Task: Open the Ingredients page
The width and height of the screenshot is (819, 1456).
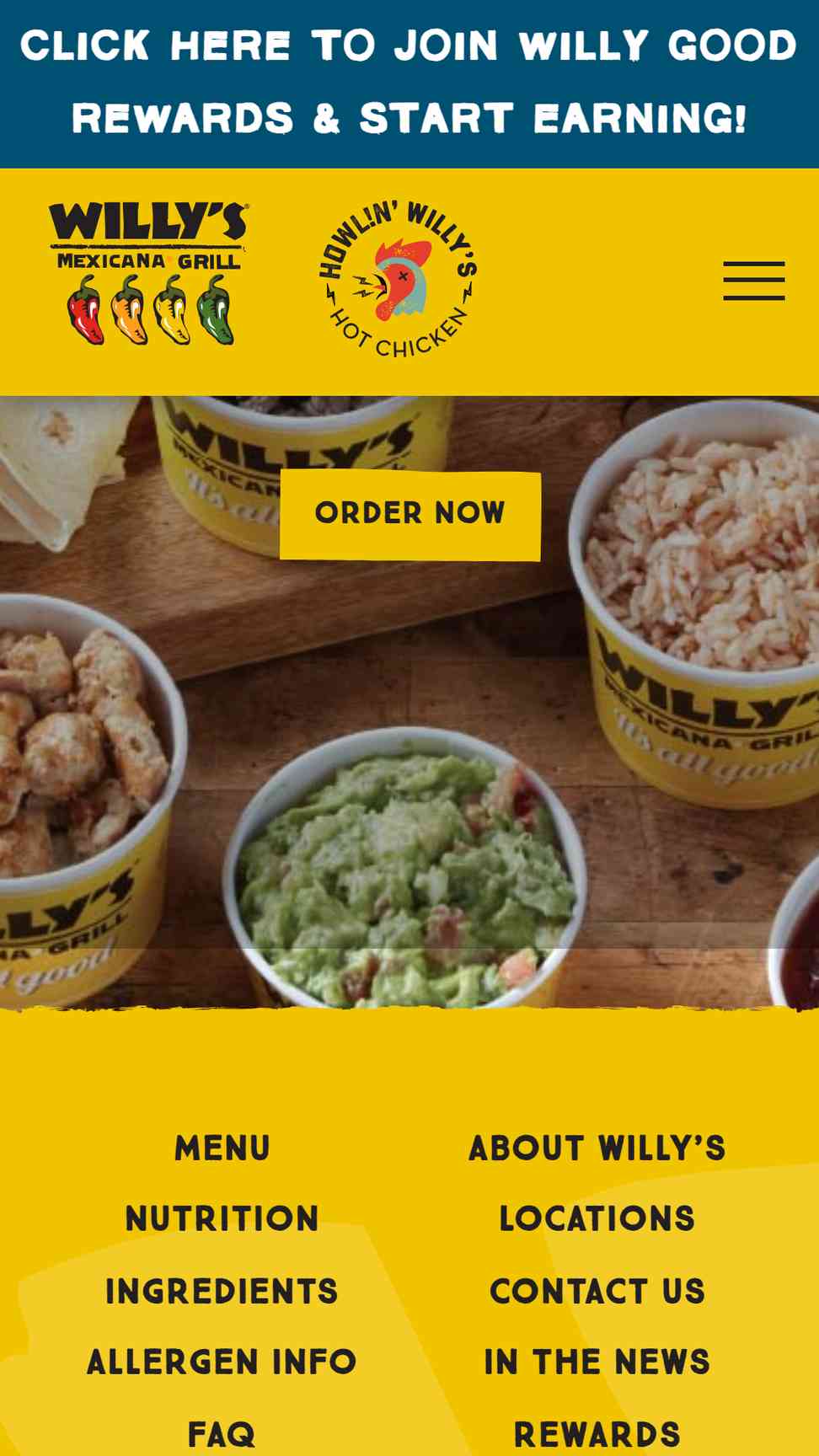Action: coord(222,1291)
